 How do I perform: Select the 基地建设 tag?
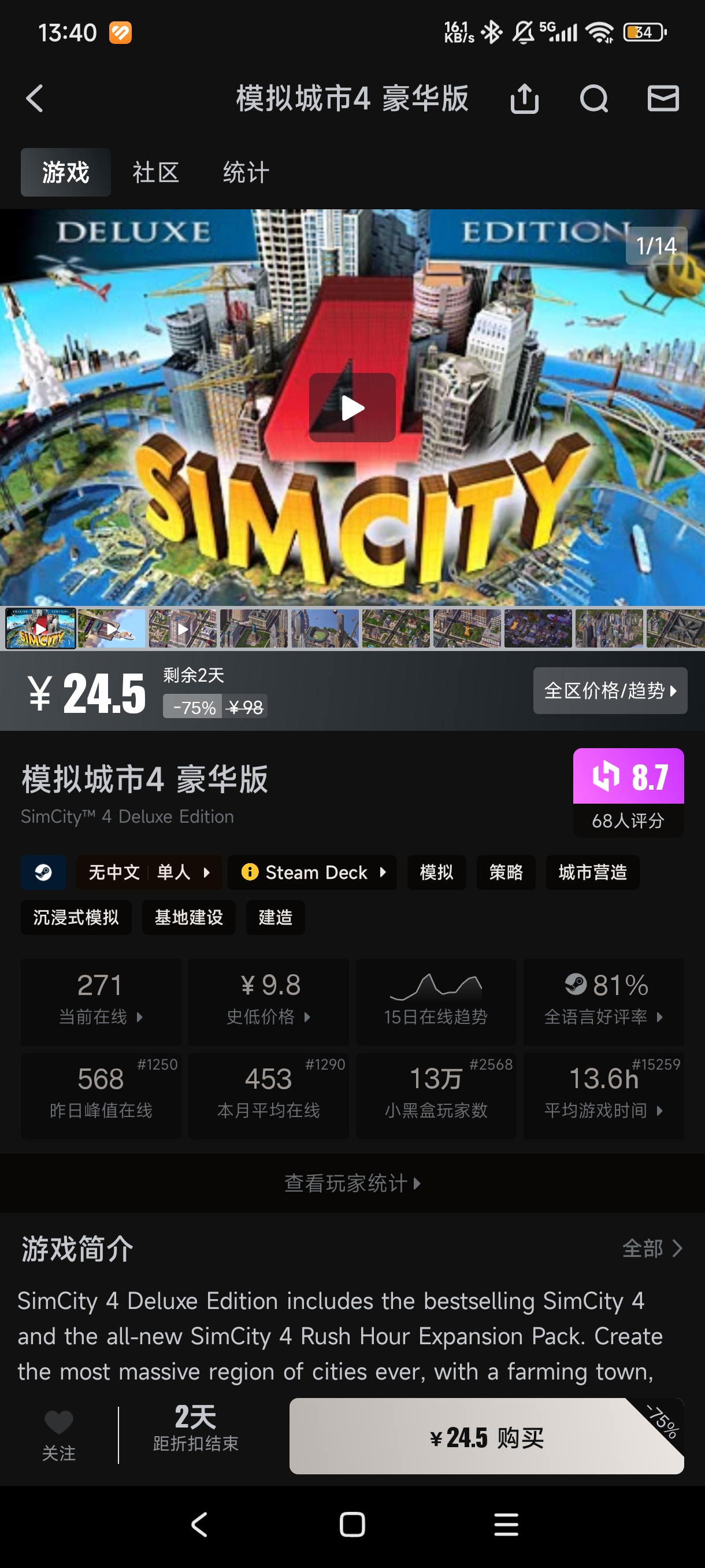point(188,918)
